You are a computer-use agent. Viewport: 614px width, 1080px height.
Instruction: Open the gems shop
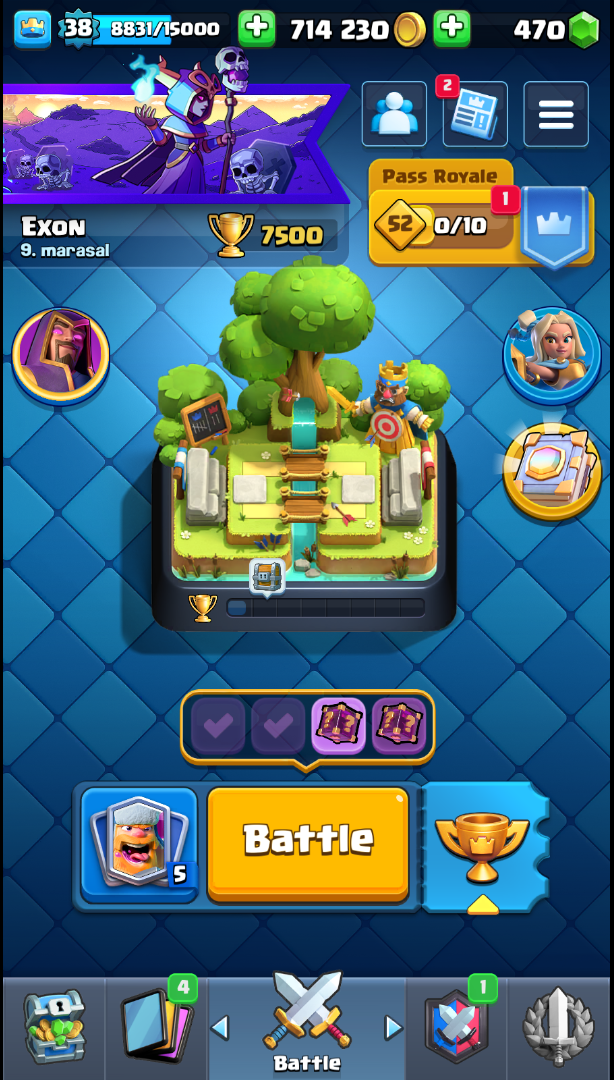point(582,30)
